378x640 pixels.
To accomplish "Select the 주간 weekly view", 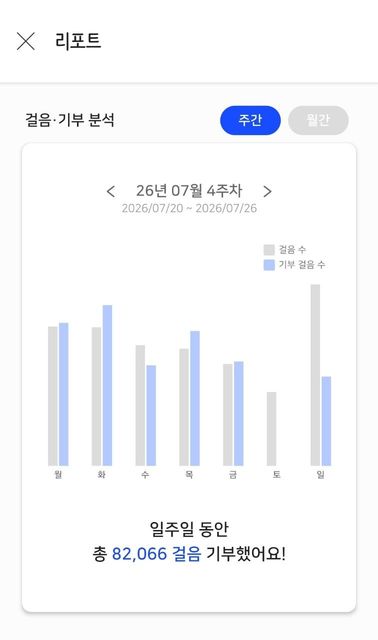I will pos(250,120).
